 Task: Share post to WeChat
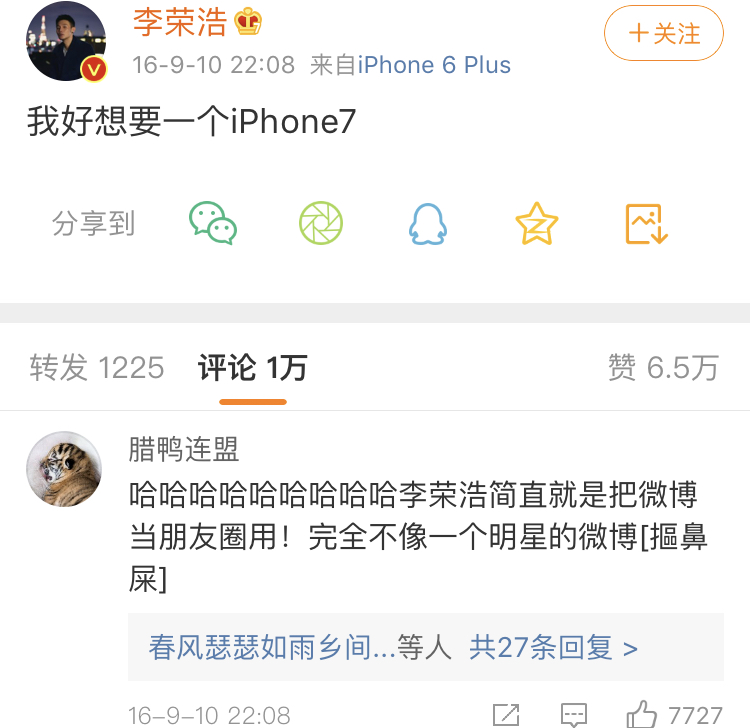pos(213,224)
